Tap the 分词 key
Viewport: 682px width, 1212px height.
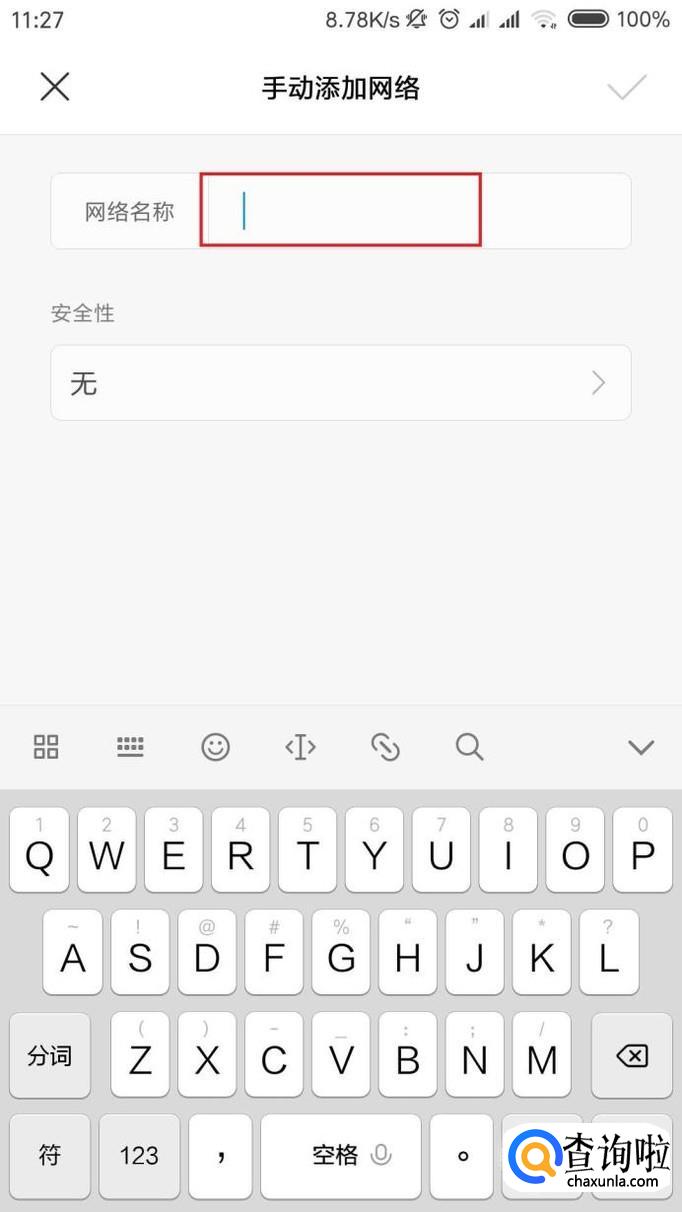pyautogui.click(x=50, y=1055)
